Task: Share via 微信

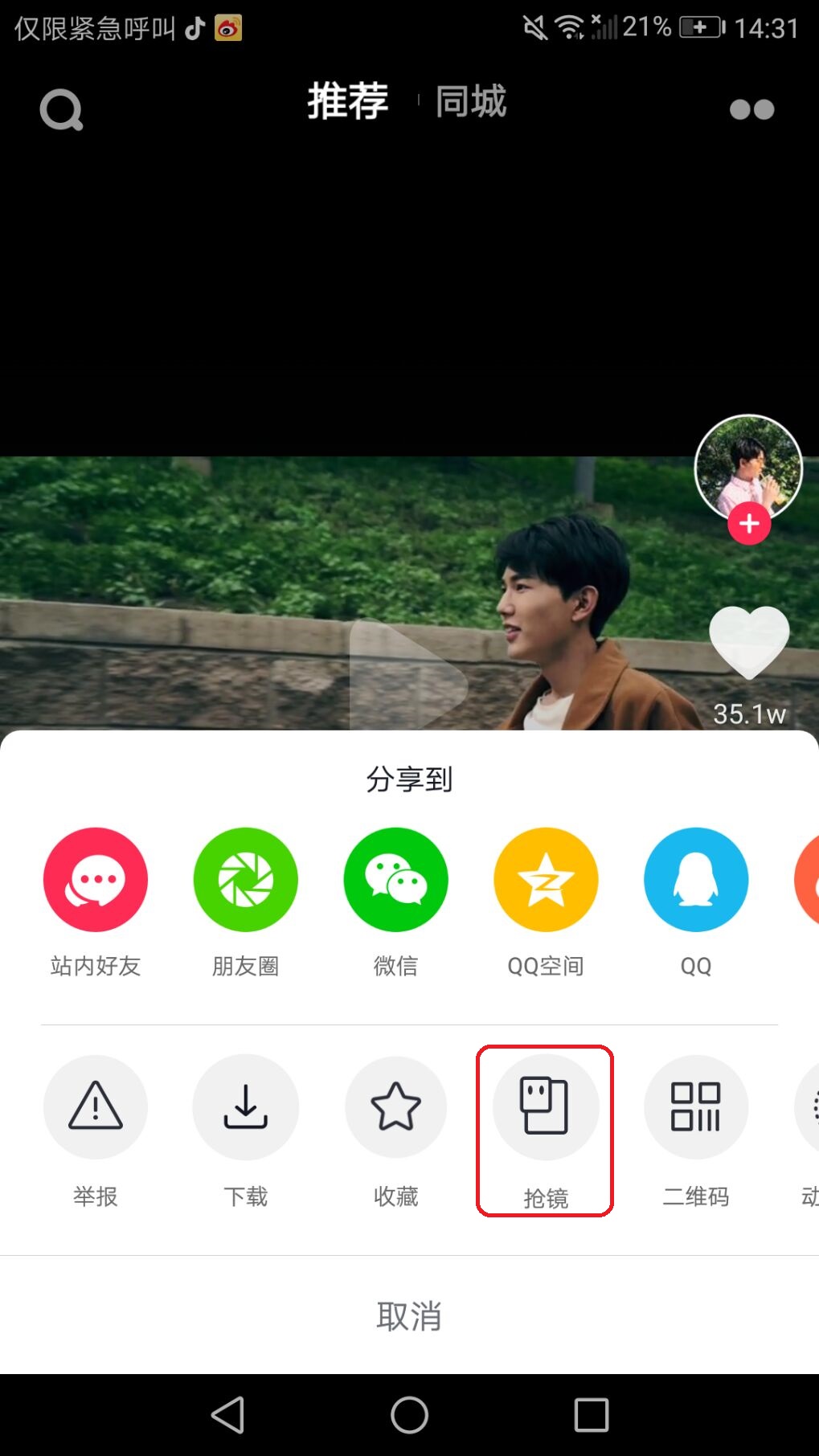Action: click(395, 880)
